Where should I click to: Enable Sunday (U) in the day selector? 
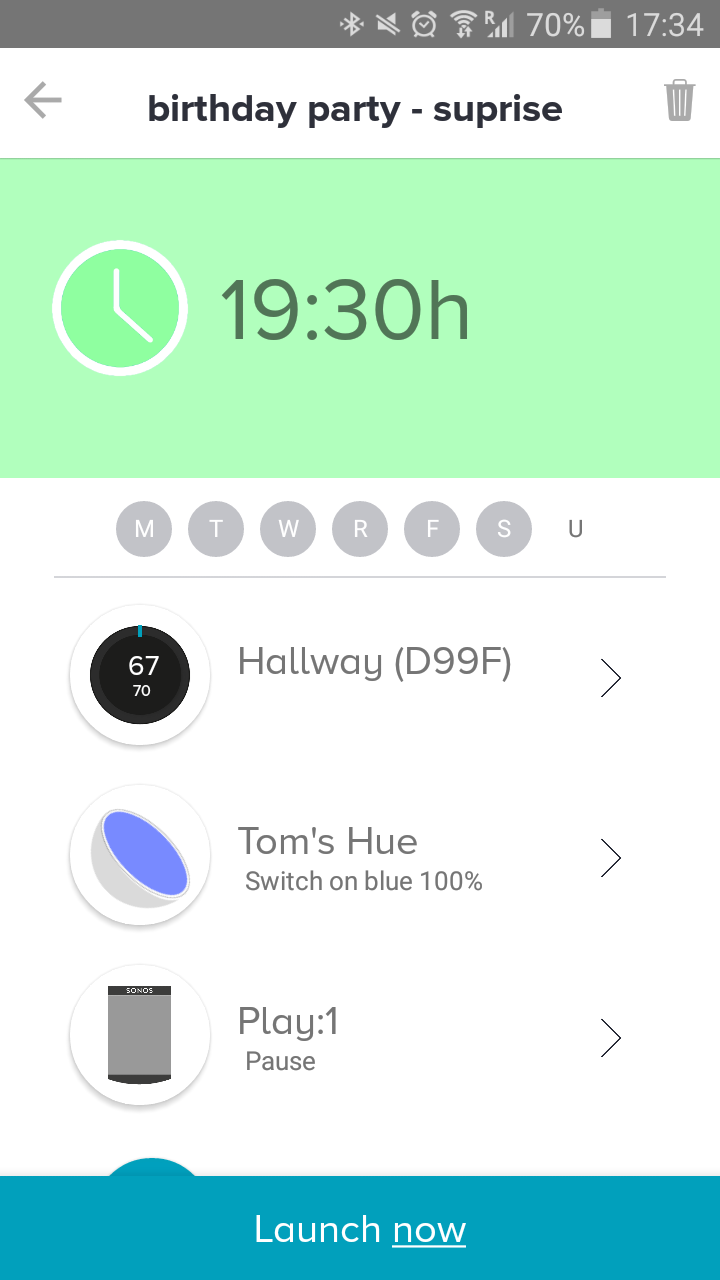tap(575, 529)
